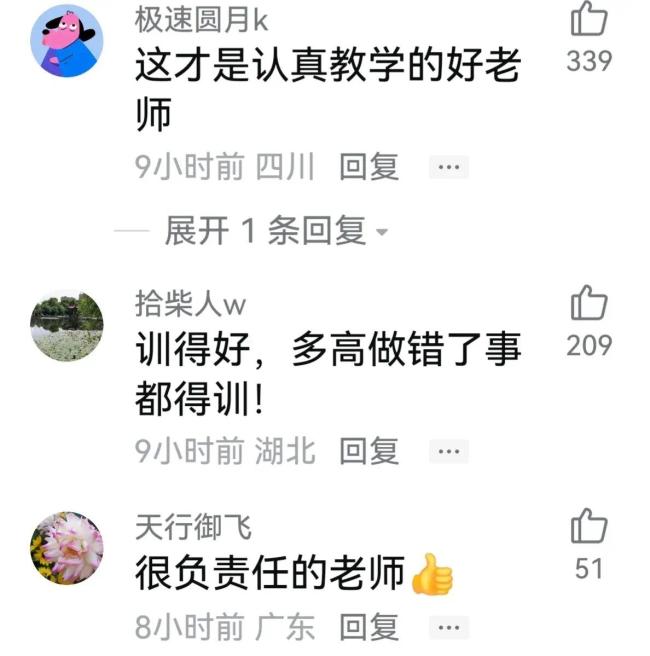Open 极速圆月k's profile avatar

point(67,41)
